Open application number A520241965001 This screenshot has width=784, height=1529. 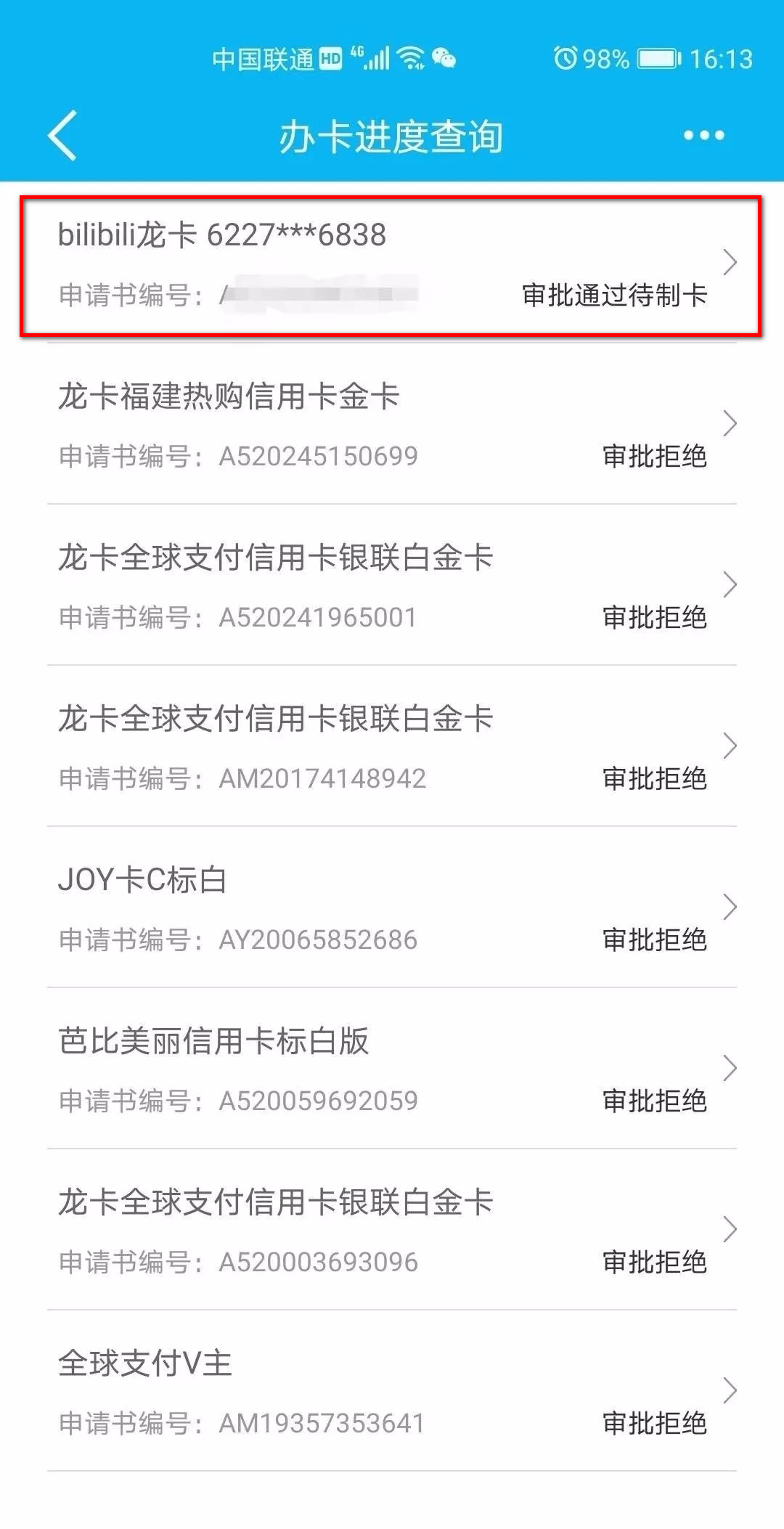point(392,585)
